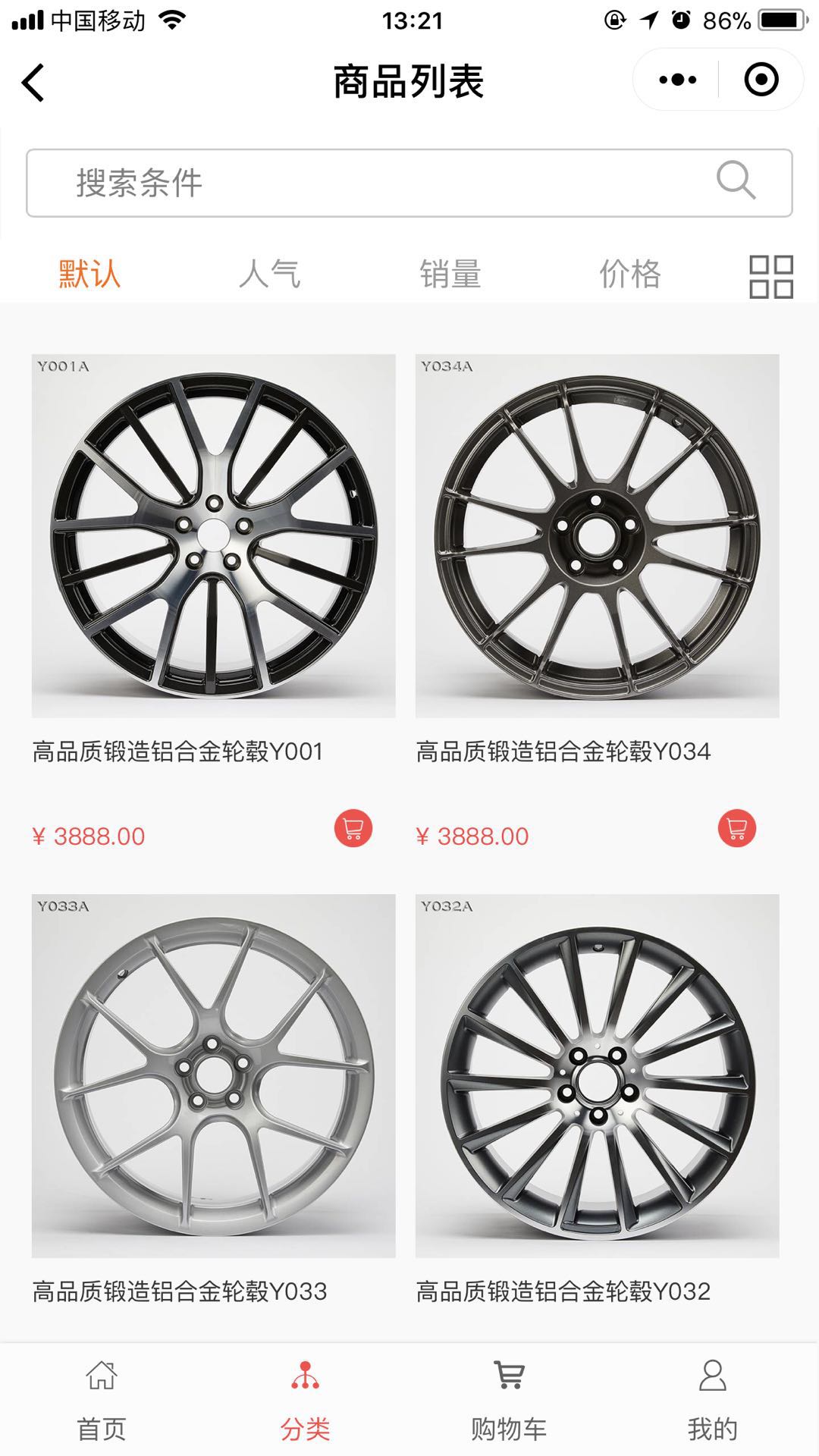Image resolution: width=819 pixels, height=1456 pixels.
Task: Tap the magnifier search icon
Action: [736, 180]
